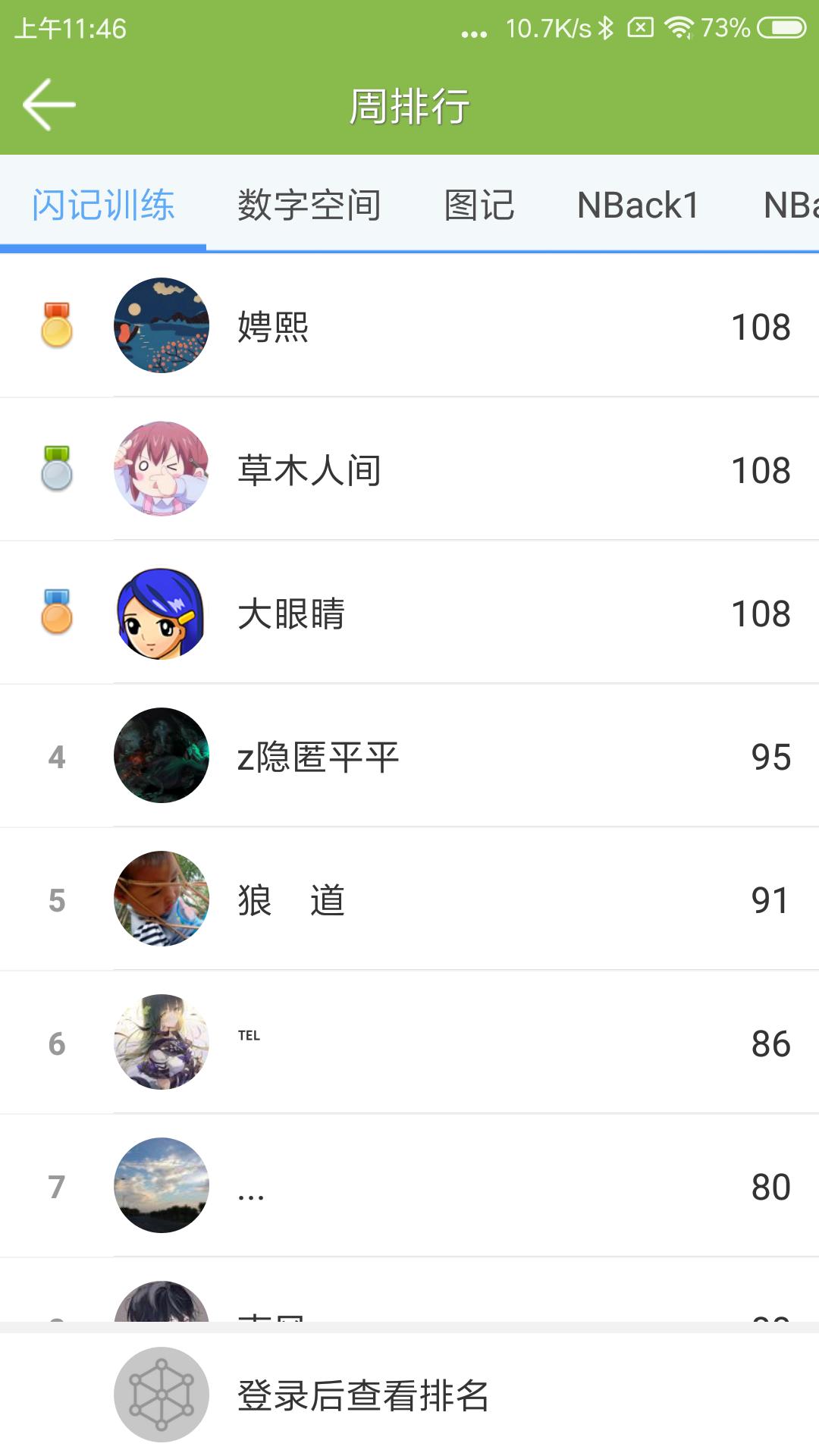Go back using the top arrow
This screenshot has height=1456, width=819.
click(49, 105)
